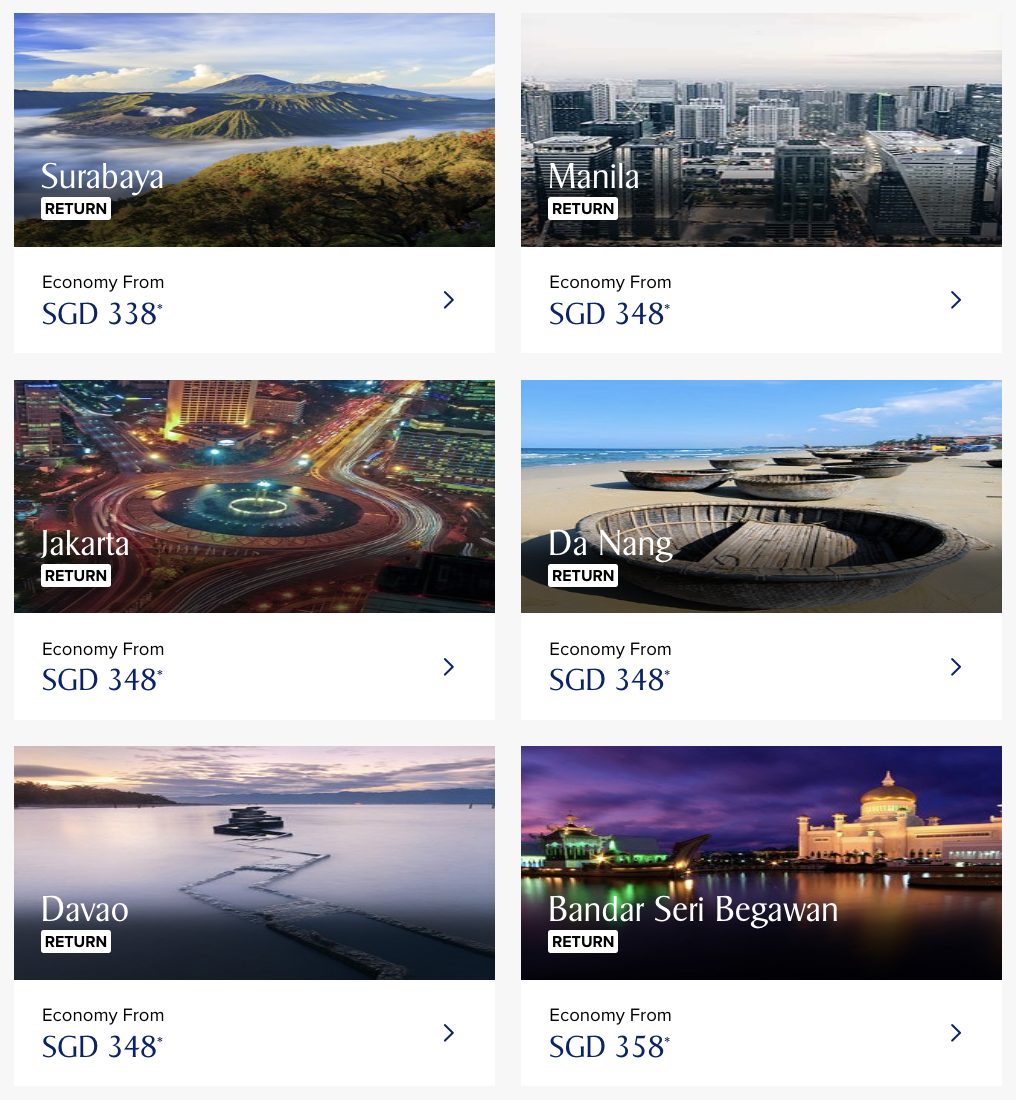This screenshot has width=1016, height=1100.
Task: Open the Bandar Seri Begawan deal
Action: coord(761,916)
